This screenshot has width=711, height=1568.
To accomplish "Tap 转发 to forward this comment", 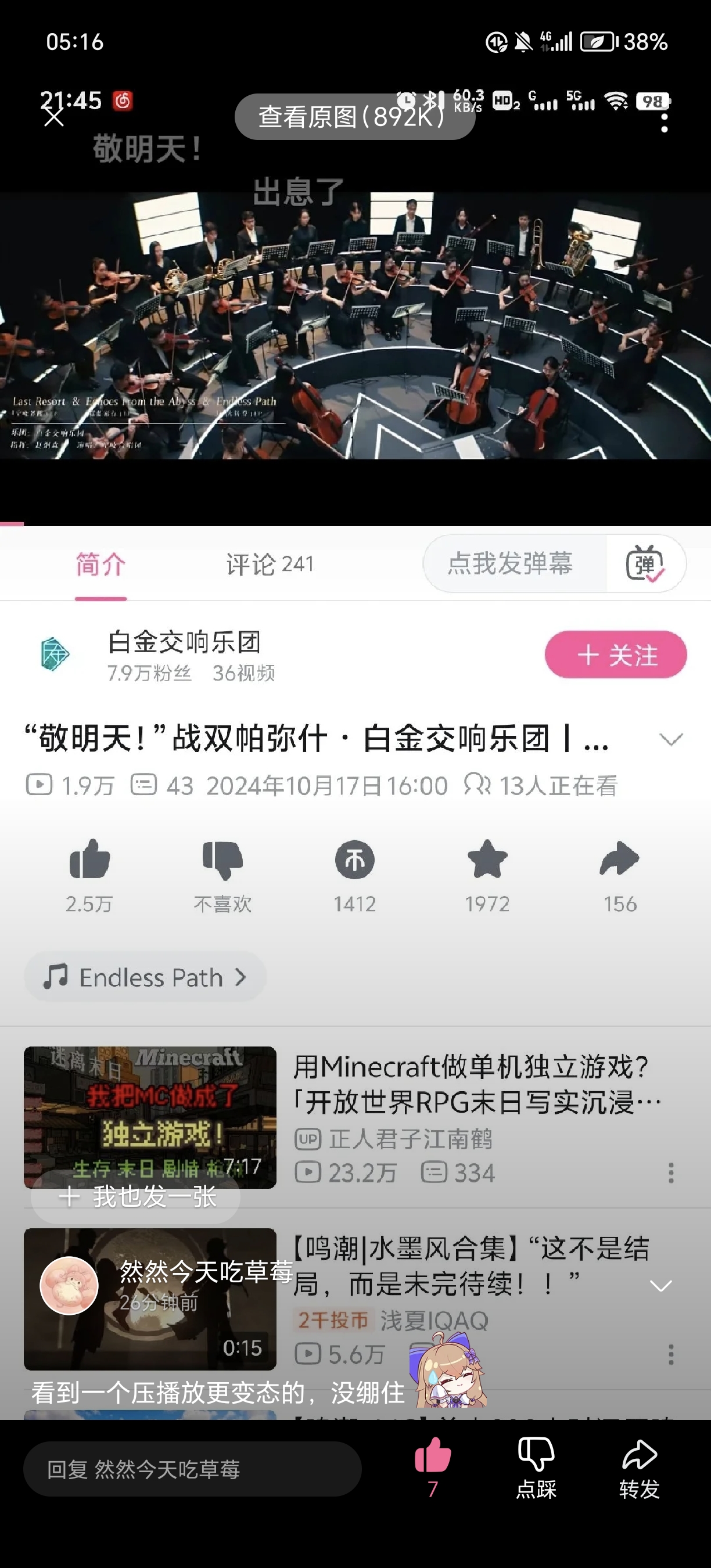I will [639, 1466].
